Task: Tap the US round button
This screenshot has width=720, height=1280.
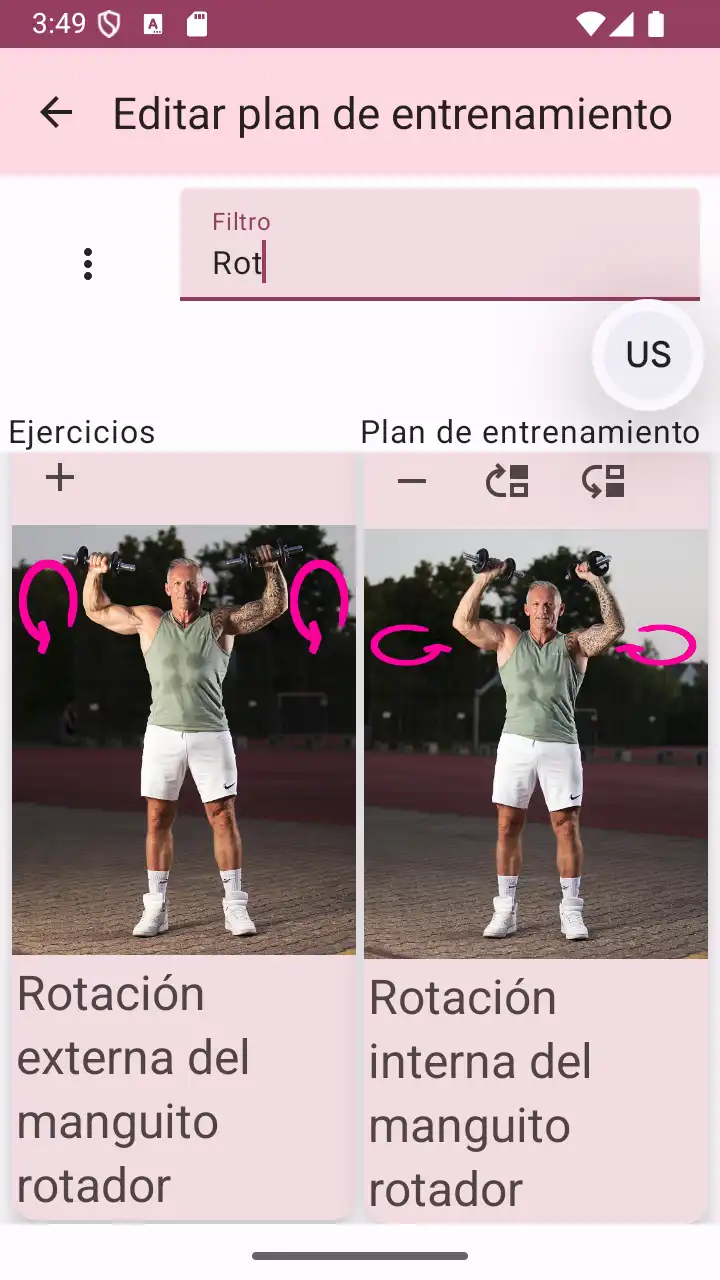Action: 648,355
